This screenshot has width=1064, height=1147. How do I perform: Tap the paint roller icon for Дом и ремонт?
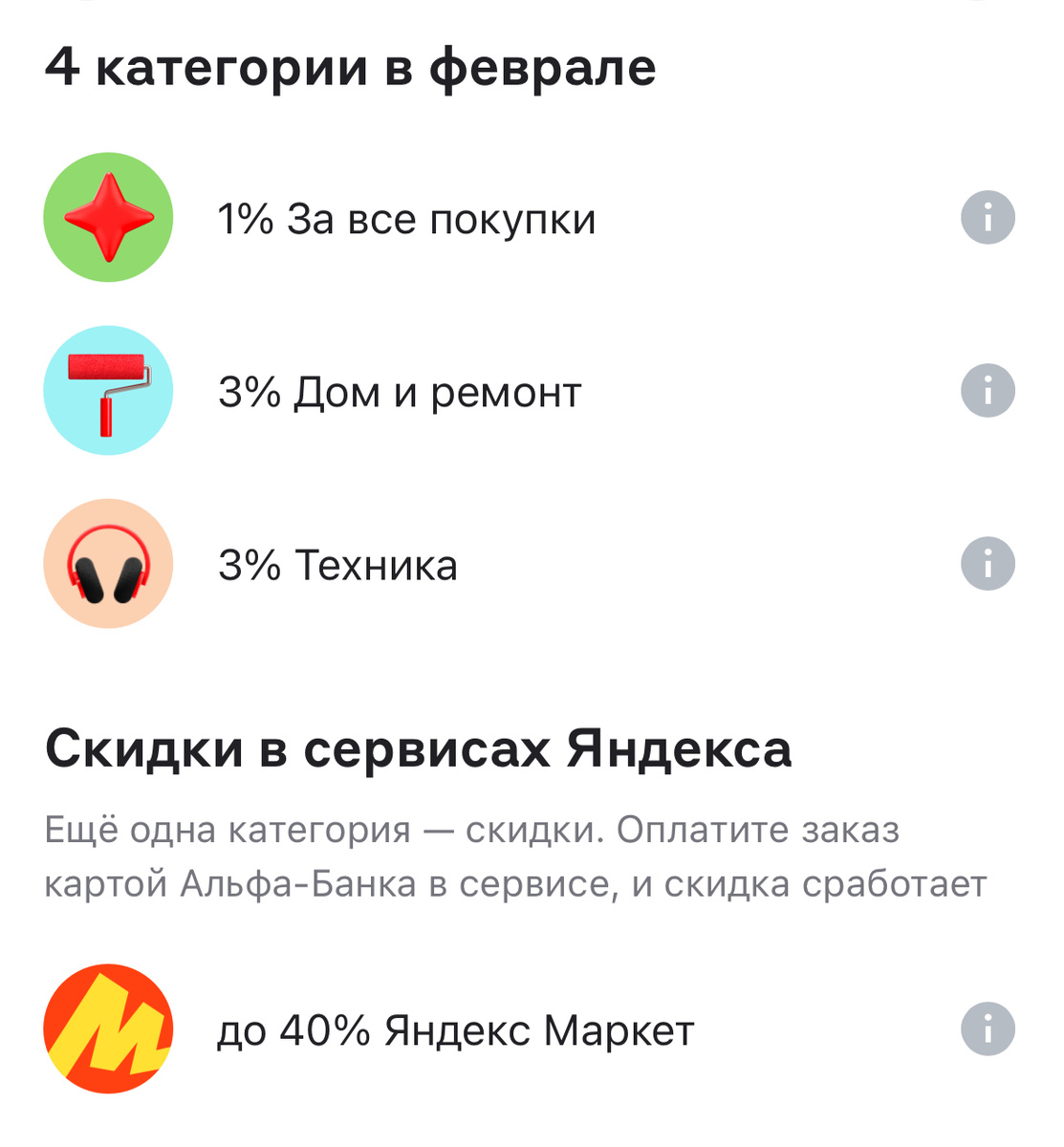(108, 391)
